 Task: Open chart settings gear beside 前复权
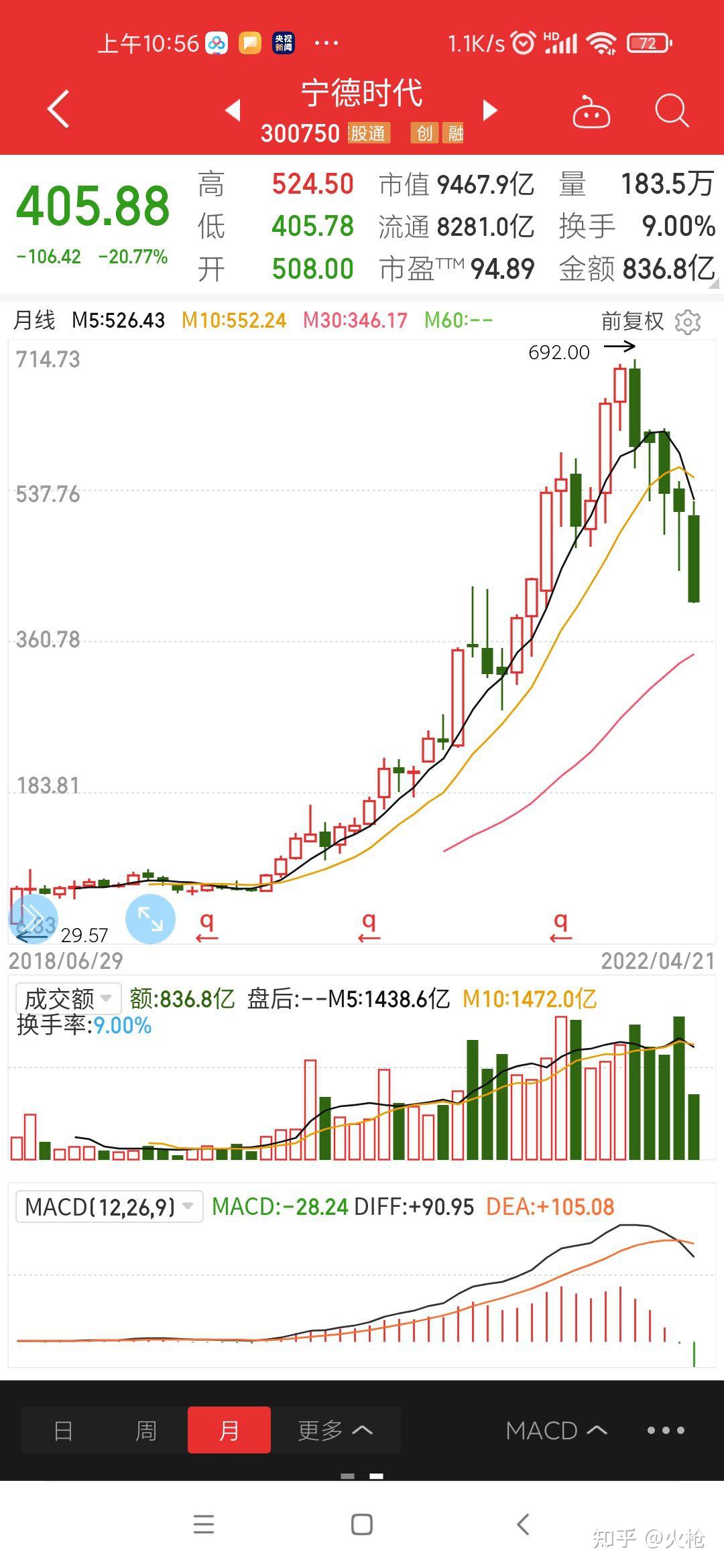(x=689, y=322)
